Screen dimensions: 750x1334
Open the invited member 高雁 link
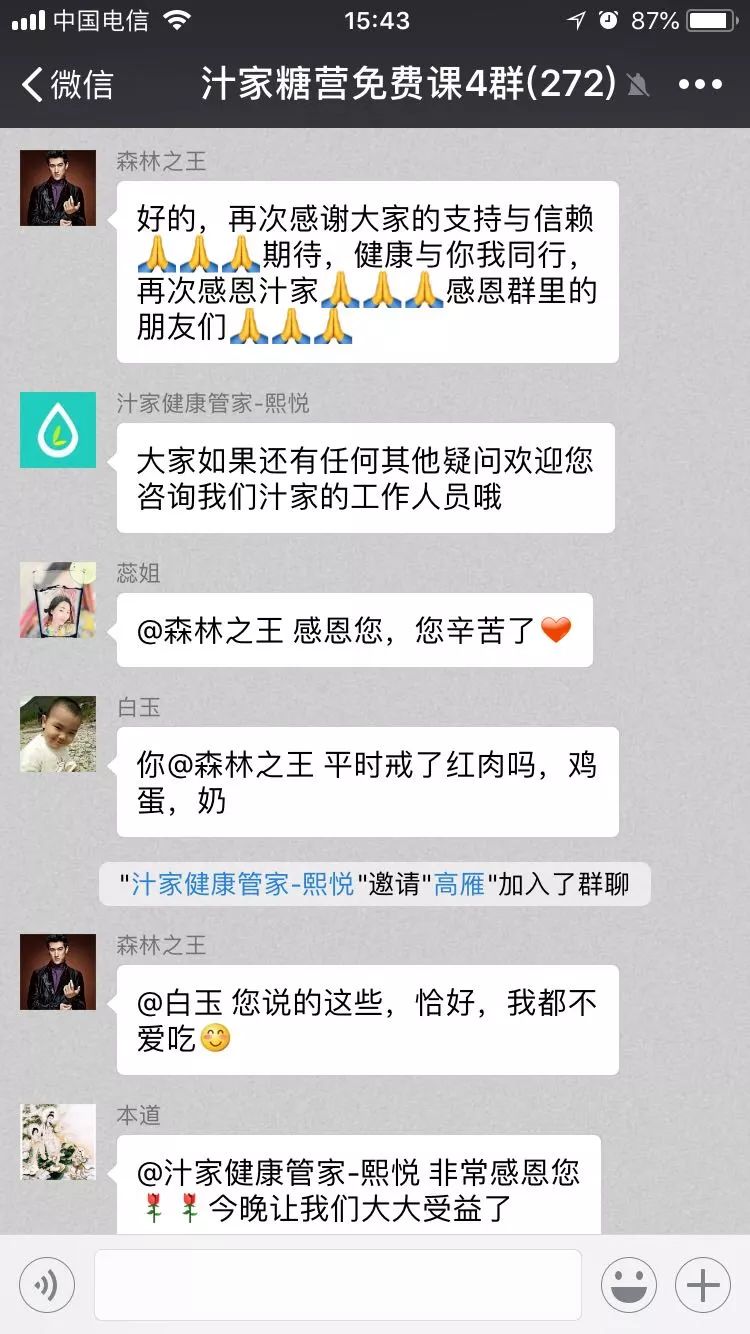(x=459, y=884)
